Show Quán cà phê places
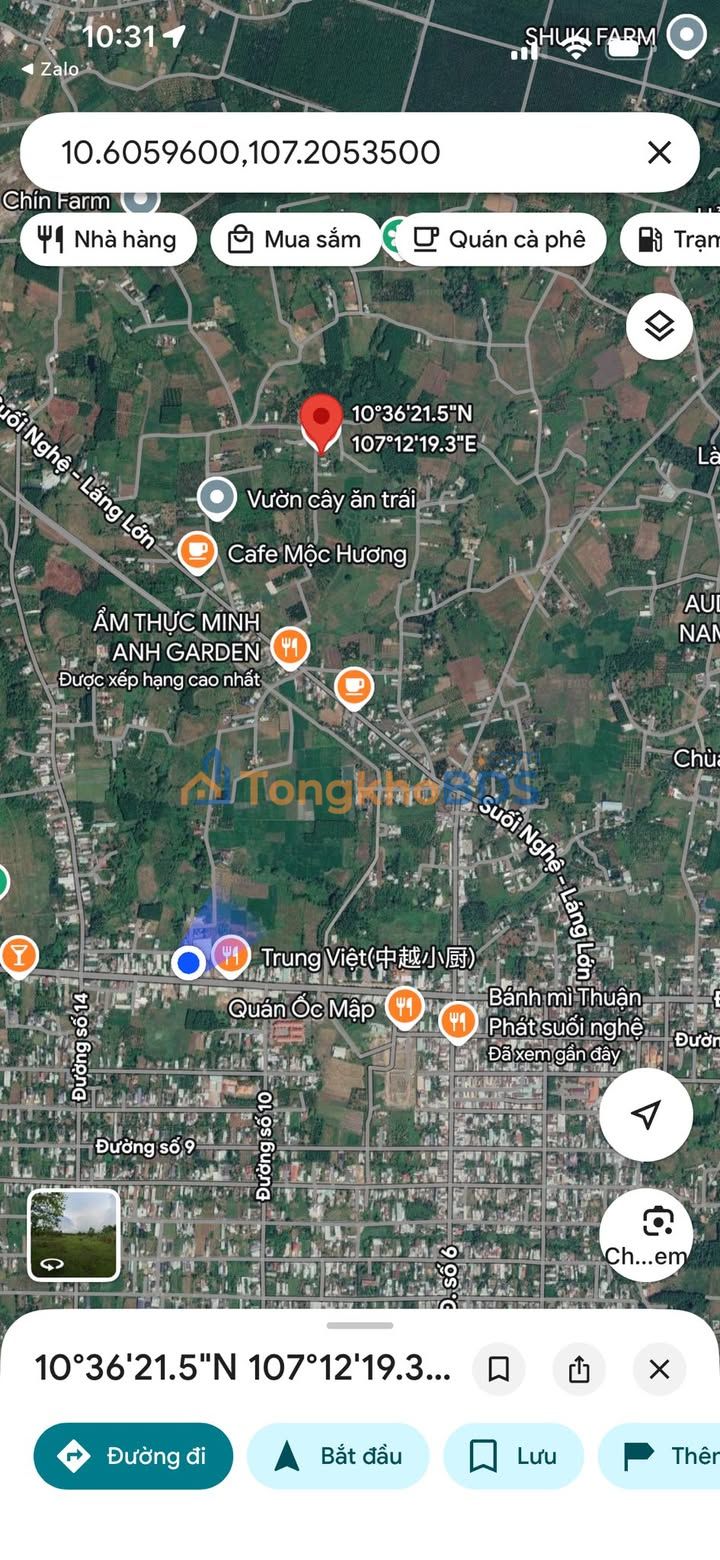The height and width of the screenshot is (1560, 720). pyautogui.click(x=500, y=240)
